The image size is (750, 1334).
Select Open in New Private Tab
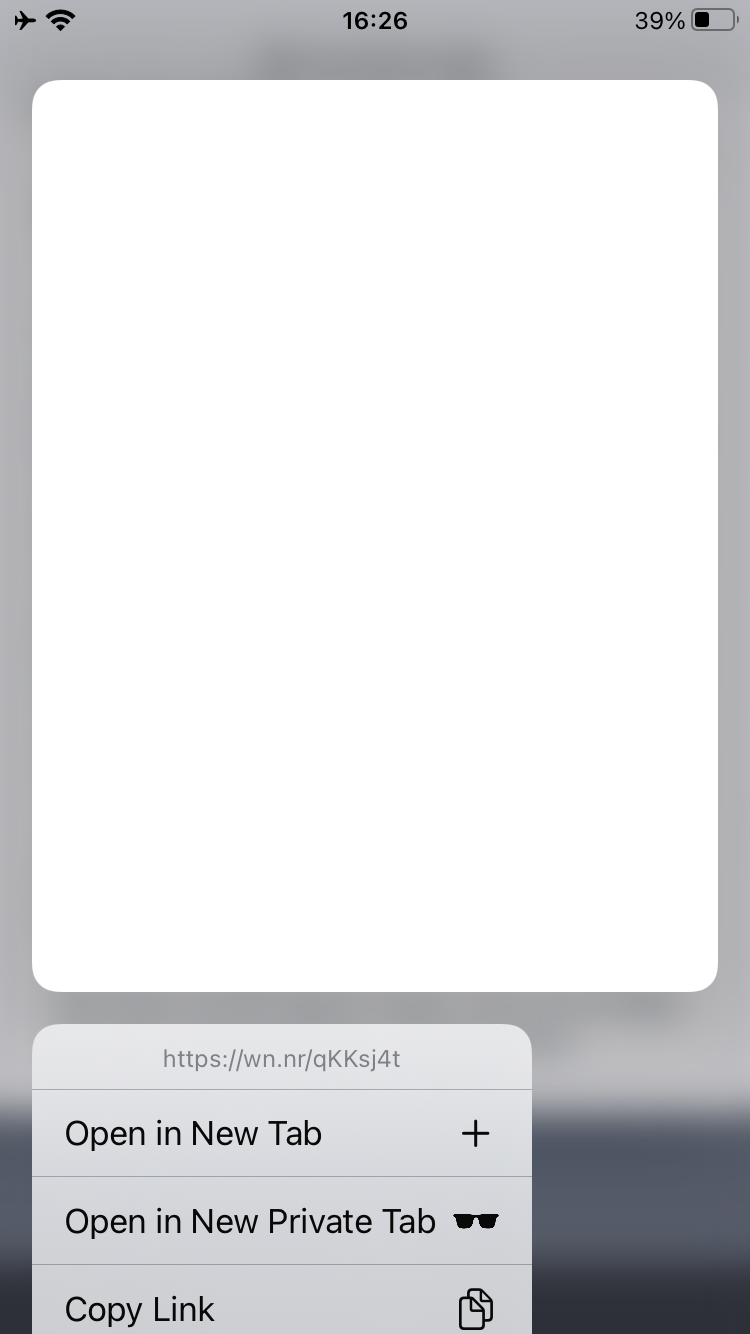click(281, 1221)
